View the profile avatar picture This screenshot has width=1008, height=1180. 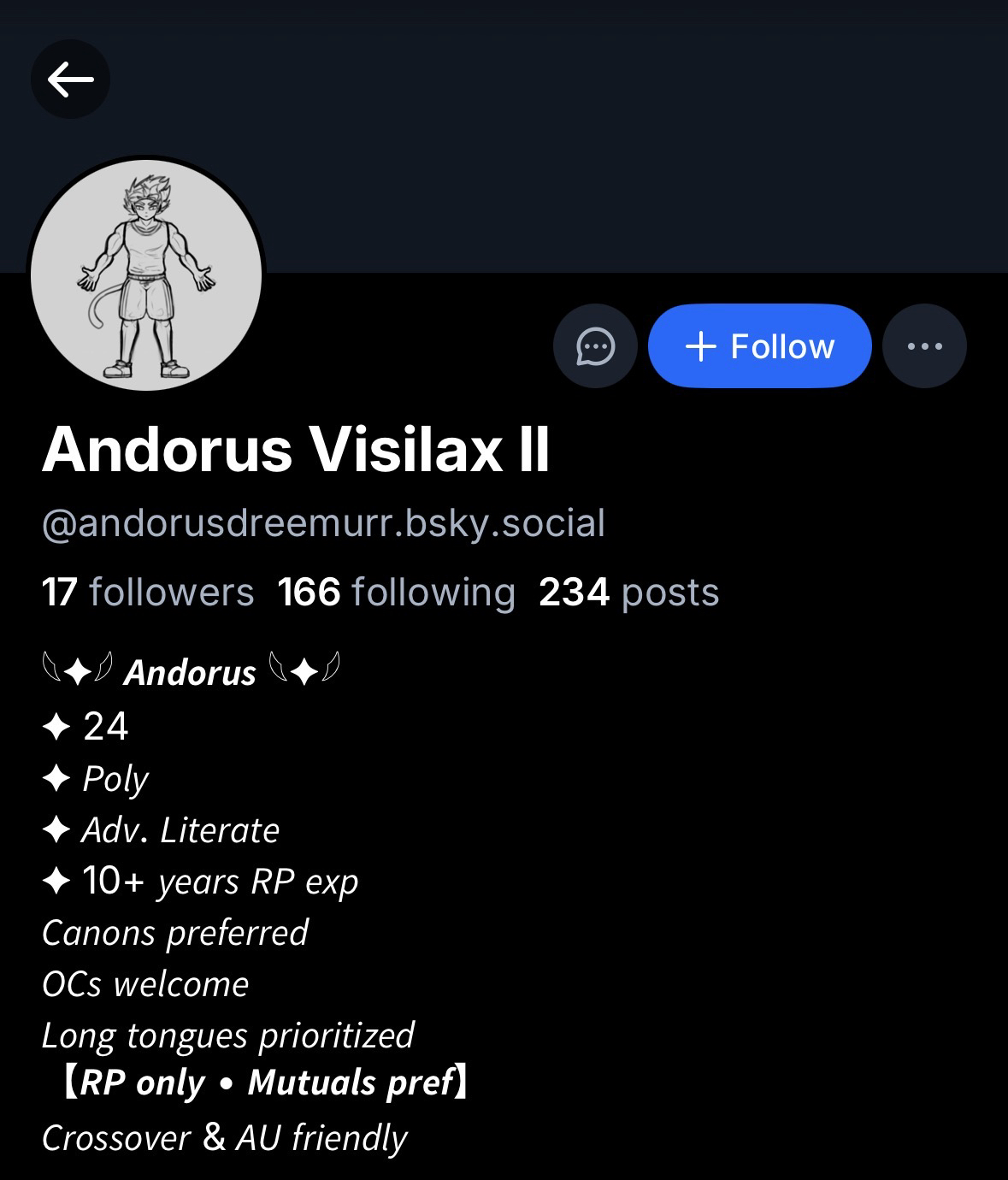click(x=146, y=275)
